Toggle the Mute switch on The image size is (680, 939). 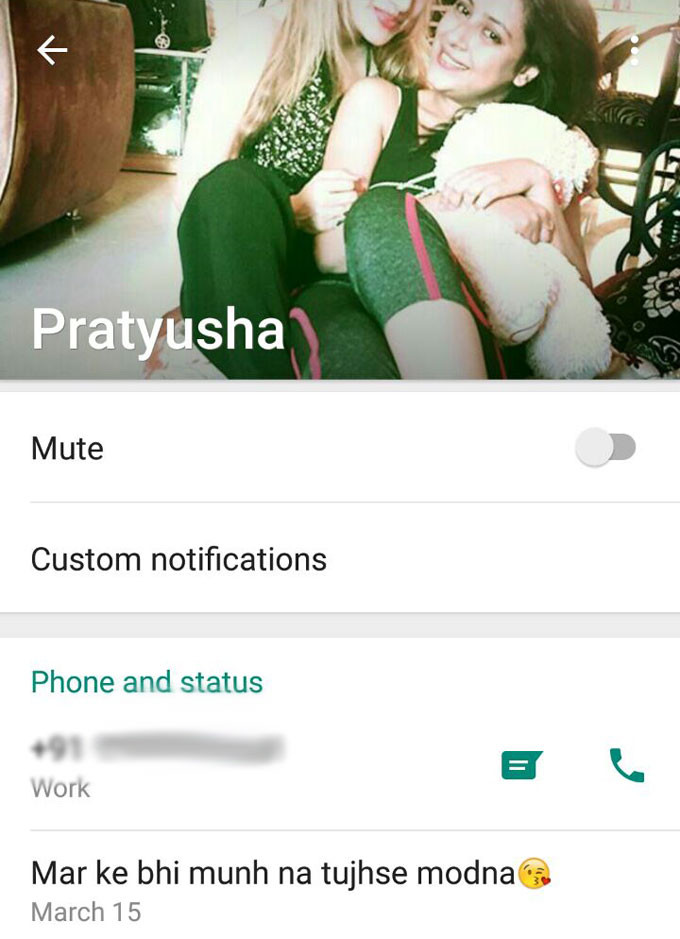[x=606, y=448]
